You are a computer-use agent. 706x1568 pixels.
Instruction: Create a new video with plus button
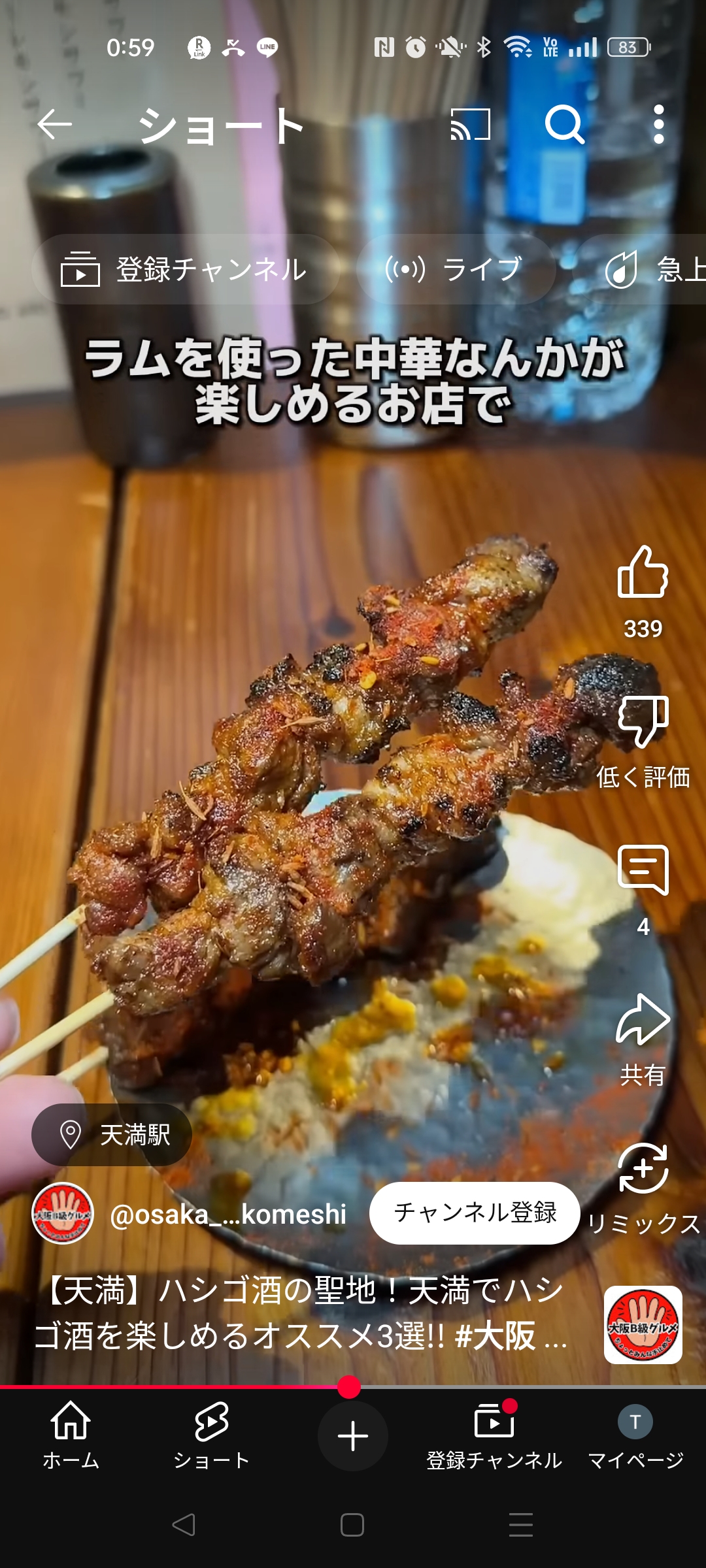point(353,1436)
